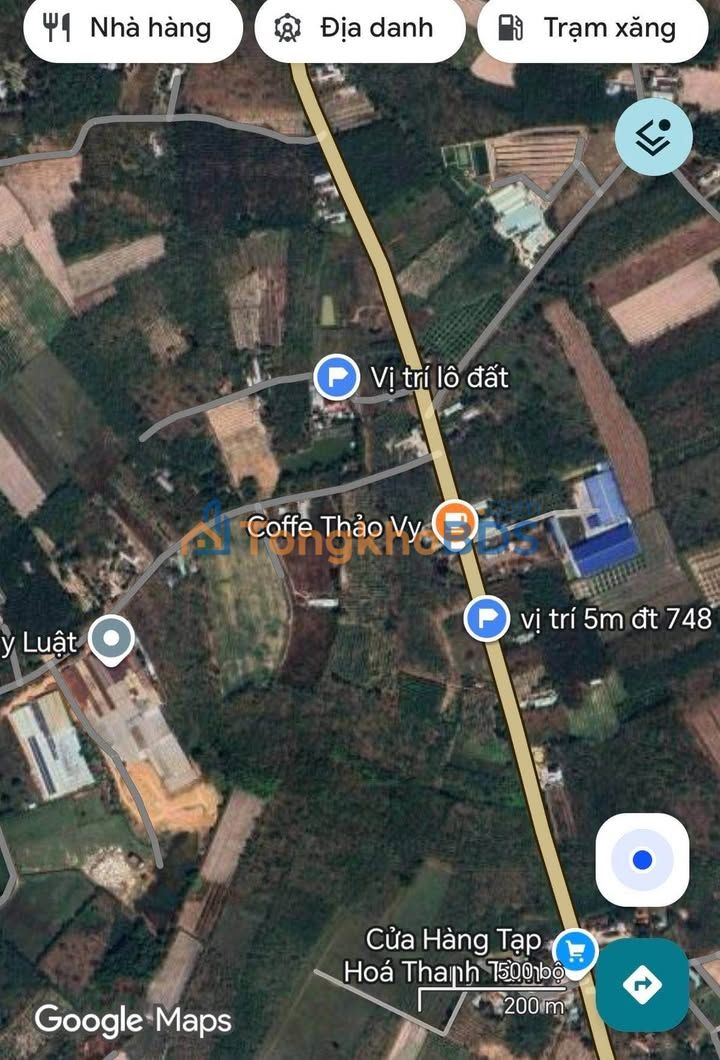Open the Vị trí lô đất pin
This screenshot has width=720, height=1060.
coord(336,378)
